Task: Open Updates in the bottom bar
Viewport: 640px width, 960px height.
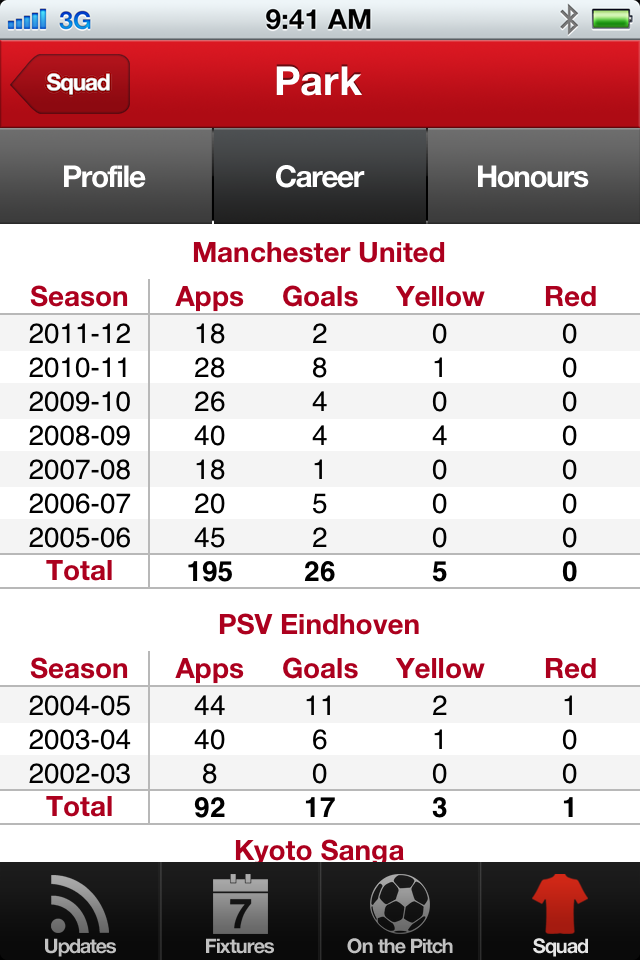Action: pyautogui.click(x=80, y=914)
